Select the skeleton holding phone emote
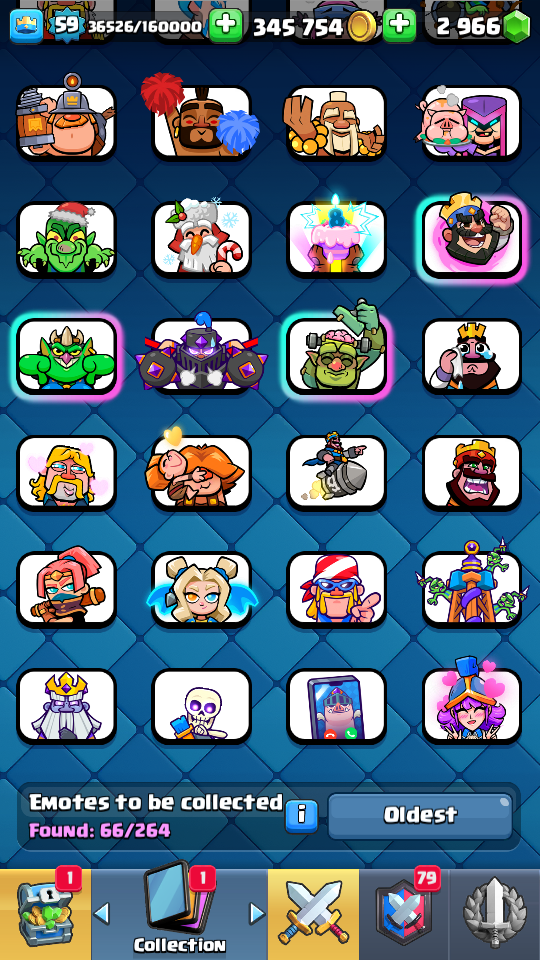Image resolution: width=540 pixels, height=960 pixels. [x=201, y=706]
